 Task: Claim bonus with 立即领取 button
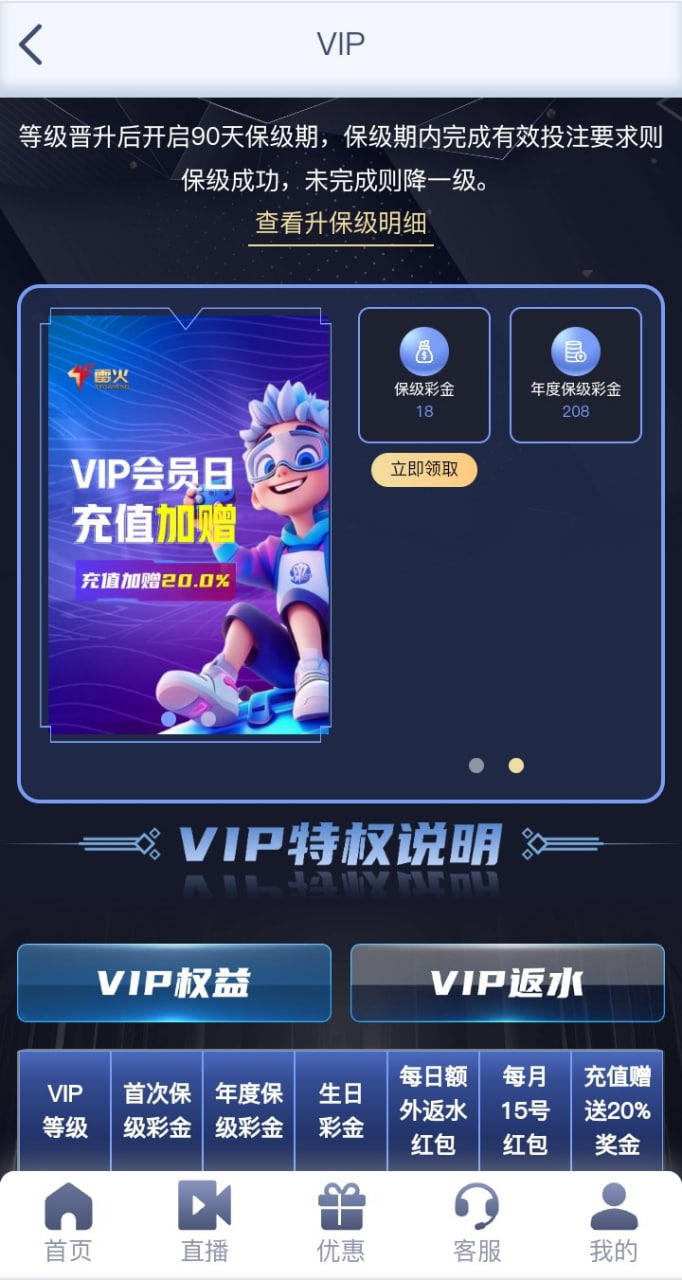pyautogui.click(x=424, y=470)
